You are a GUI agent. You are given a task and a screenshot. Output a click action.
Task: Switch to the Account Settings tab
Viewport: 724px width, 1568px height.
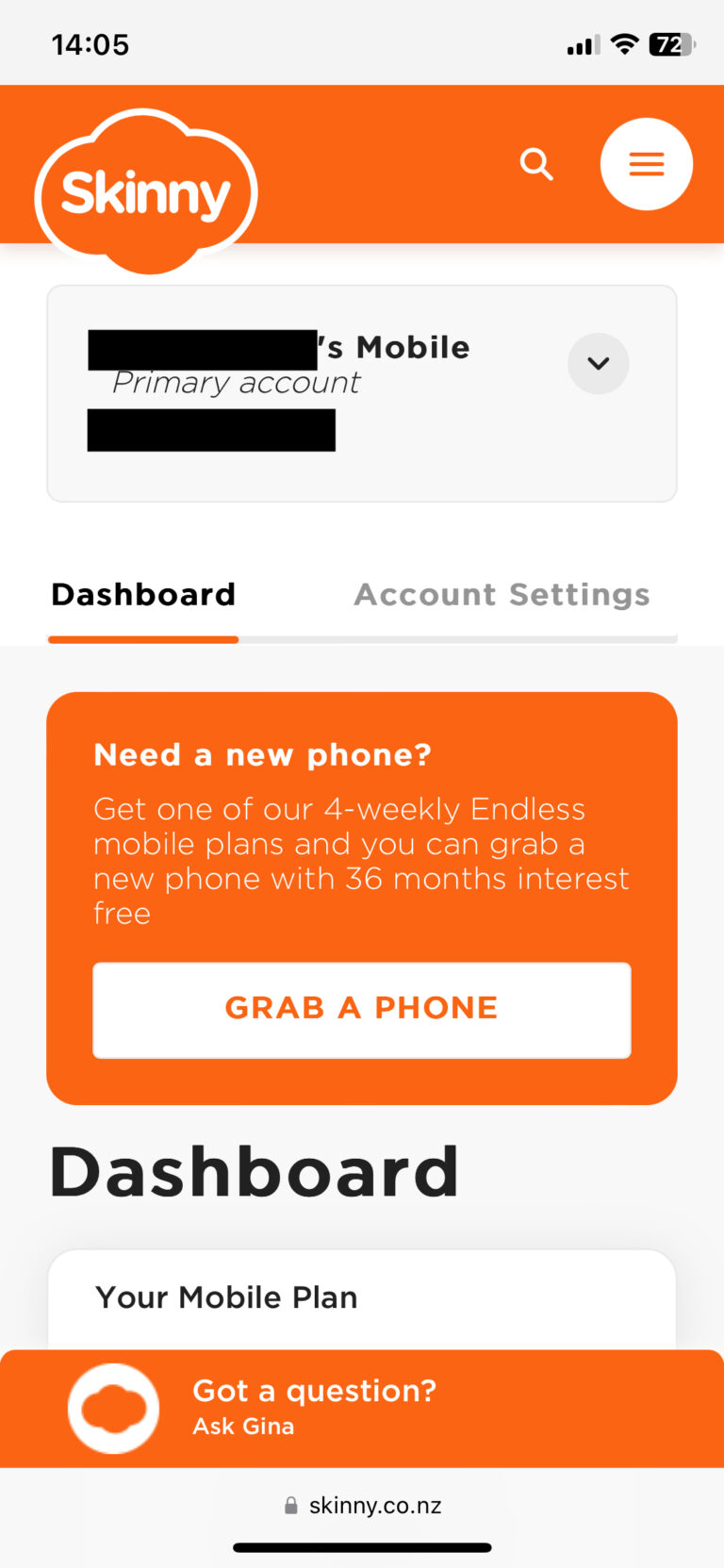502,595
